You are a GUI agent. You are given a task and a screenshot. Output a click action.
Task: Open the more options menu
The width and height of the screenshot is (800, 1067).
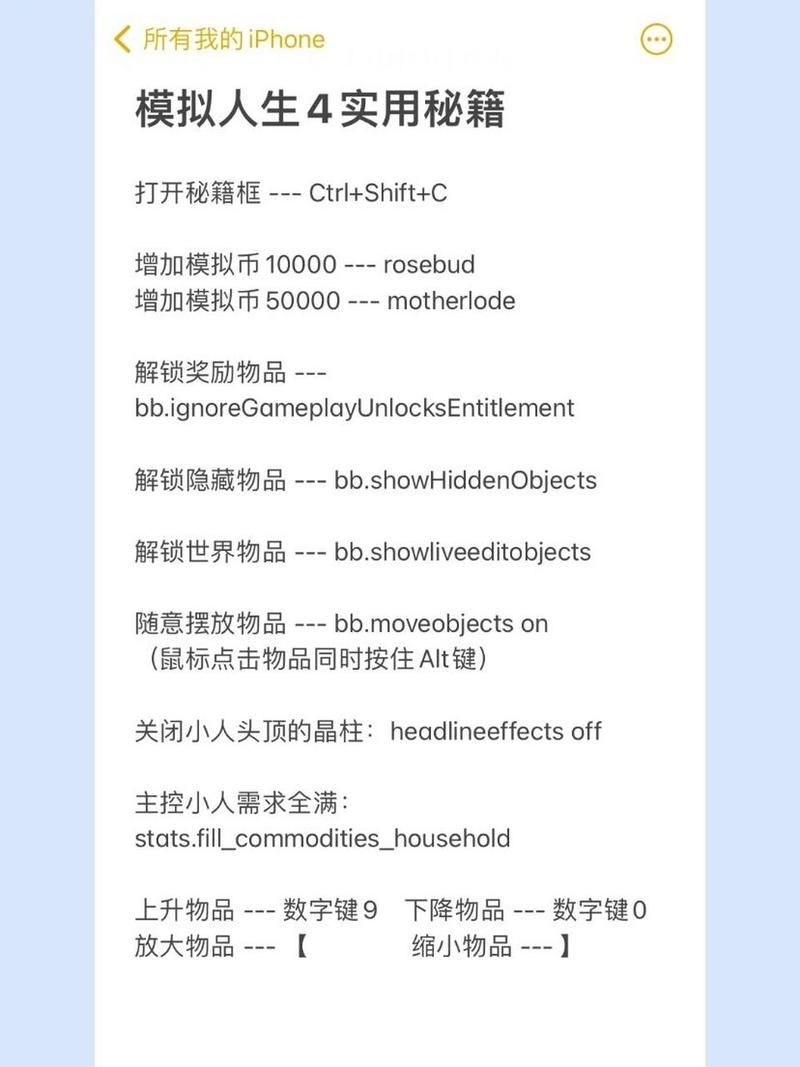click(656, 40)
